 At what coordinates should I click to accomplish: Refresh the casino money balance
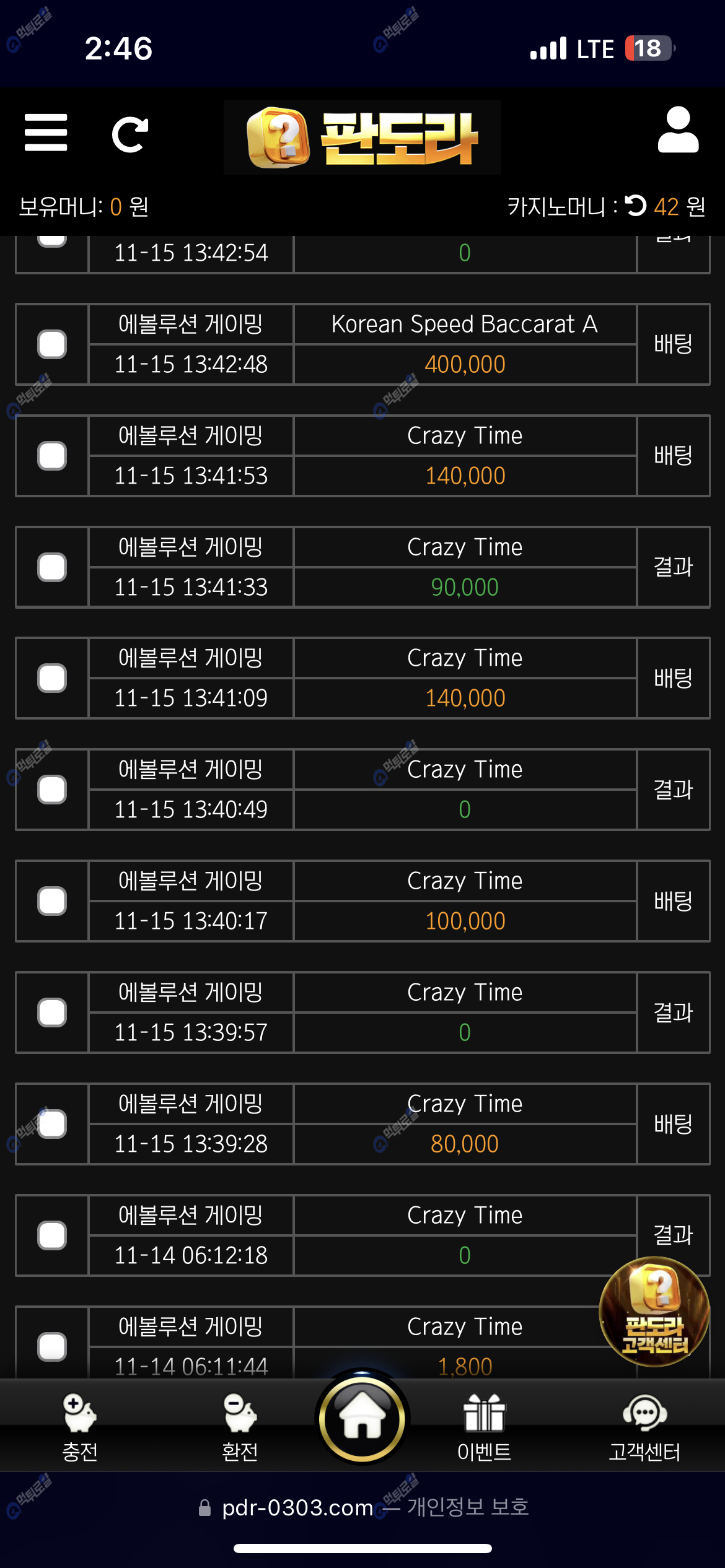pyautogui.click(x=635, y=206)
